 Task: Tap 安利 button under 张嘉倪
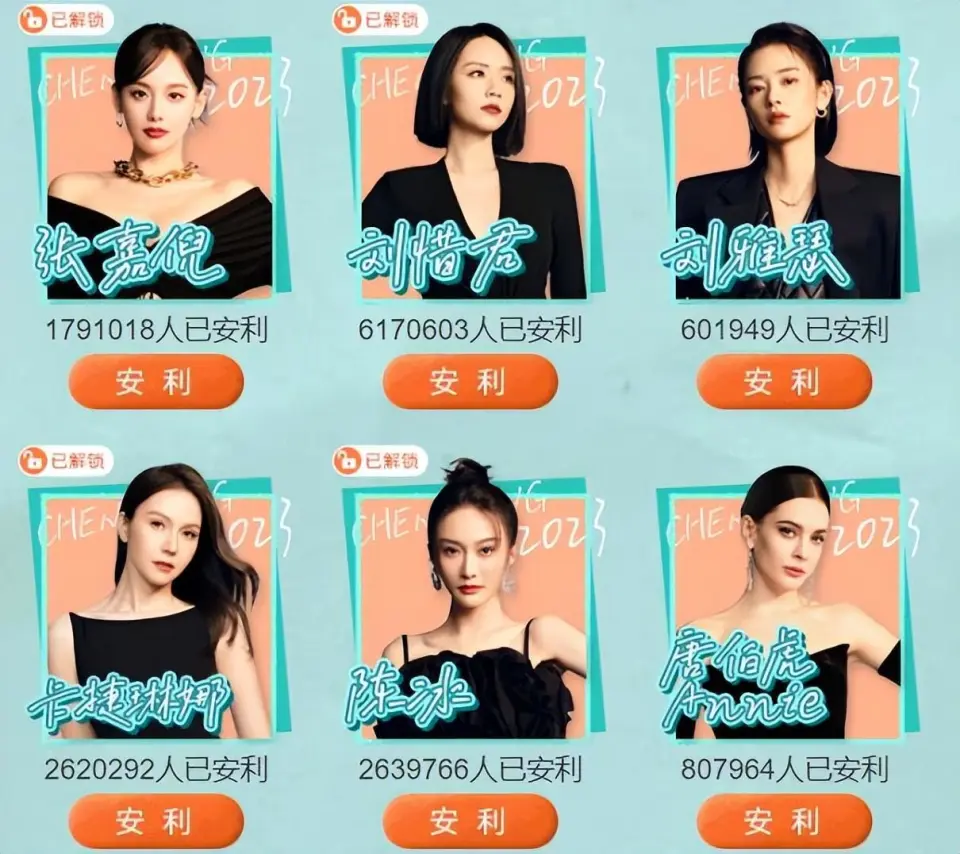[156, 382]
